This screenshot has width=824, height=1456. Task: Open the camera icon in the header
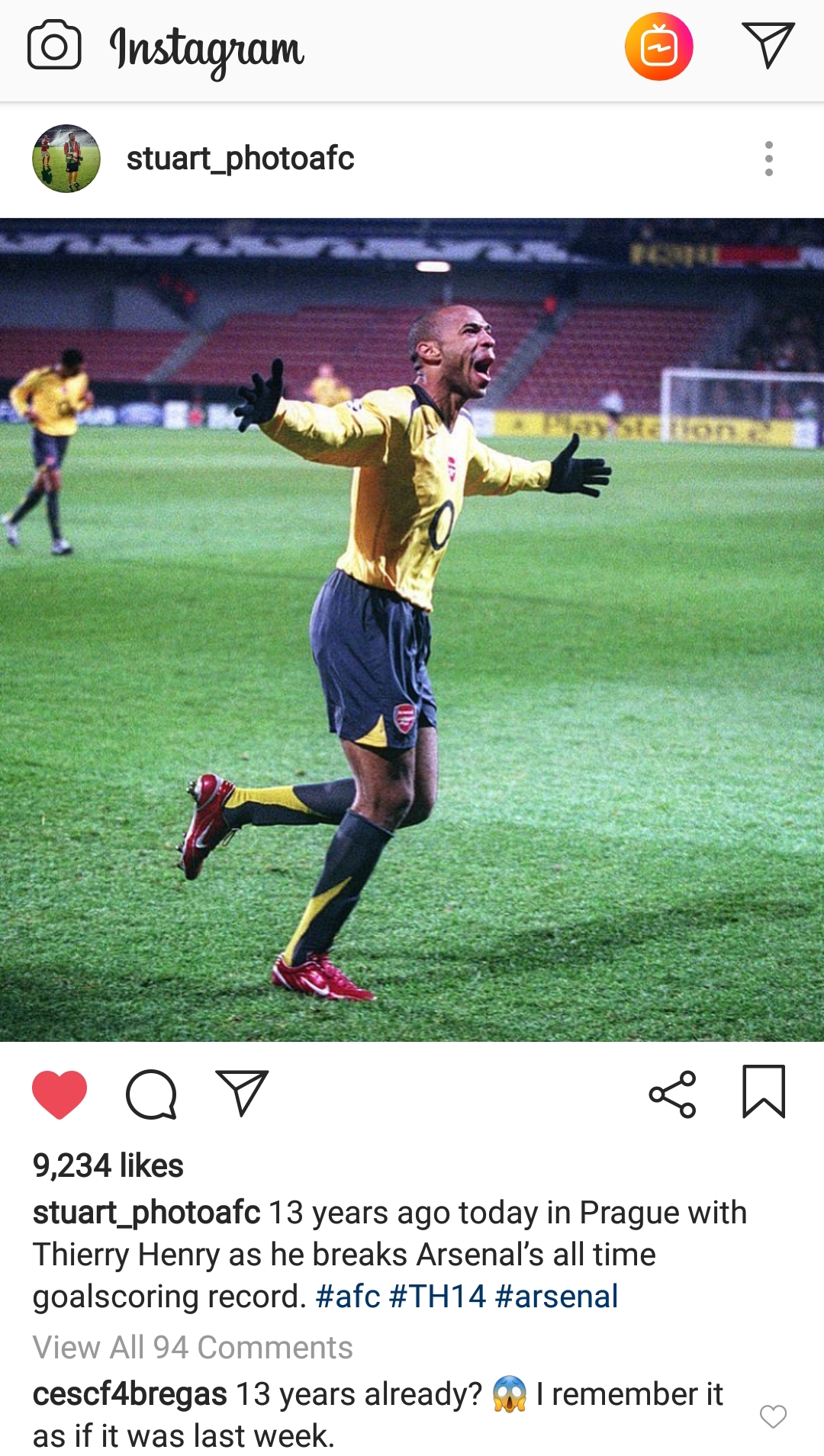click(x=54, y=46)
